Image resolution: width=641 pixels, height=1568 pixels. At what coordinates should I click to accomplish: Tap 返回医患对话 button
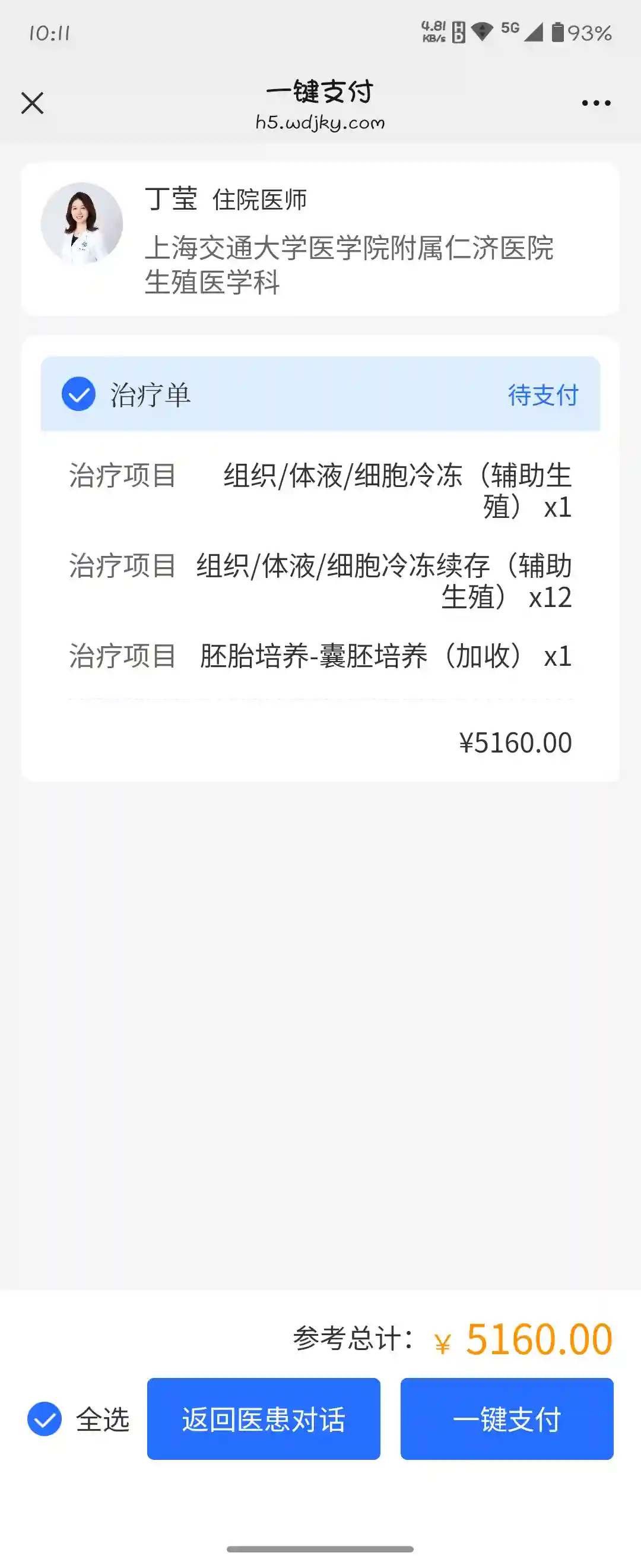pos(264,1418)
